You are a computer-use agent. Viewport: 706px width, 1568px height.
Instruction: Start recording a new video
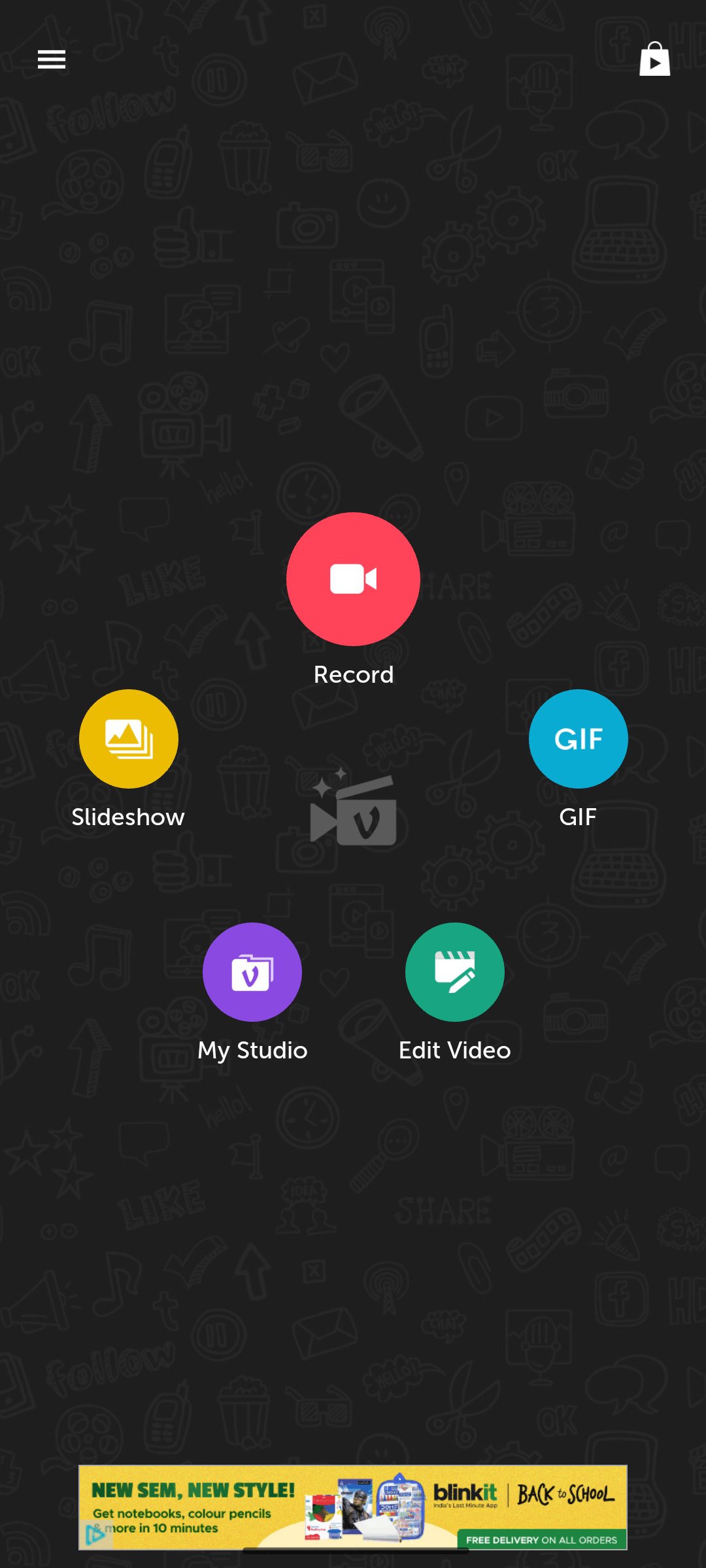click(353, 579)
